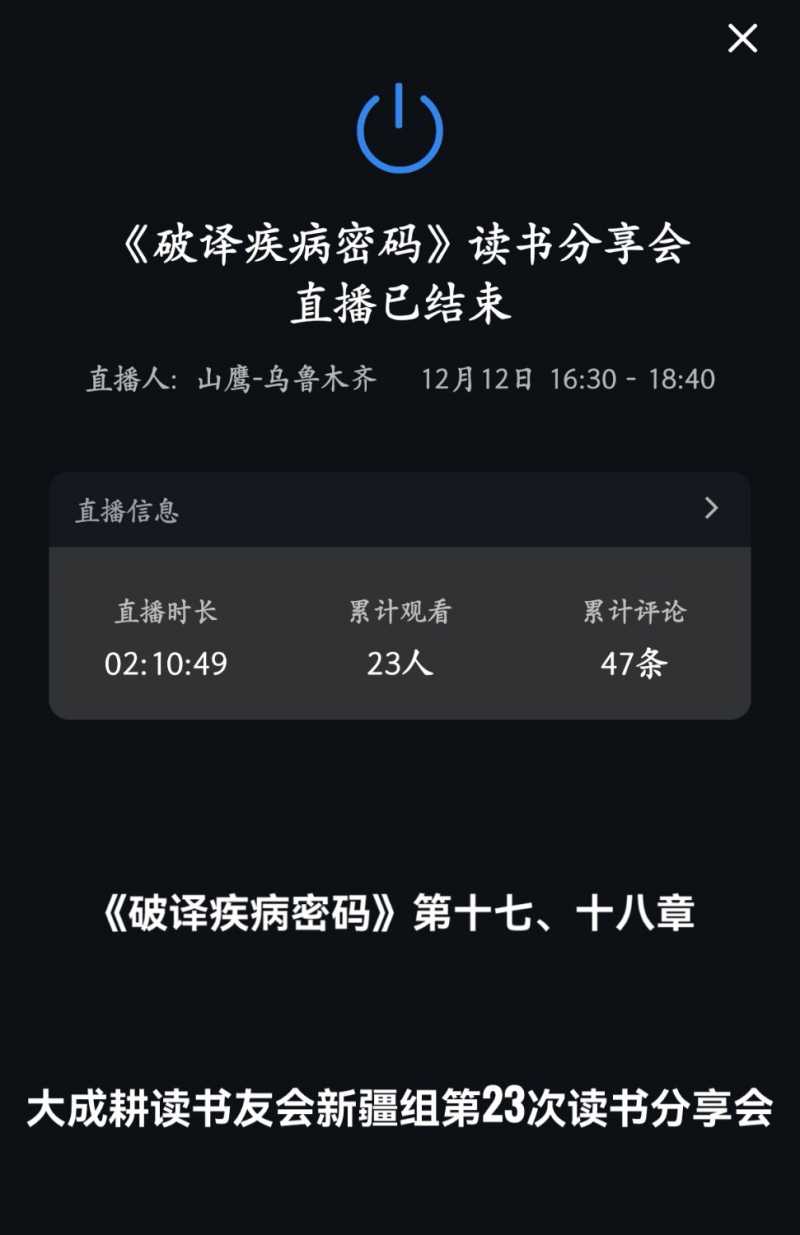Select the stream-ended power button graphic

(400, 130)
